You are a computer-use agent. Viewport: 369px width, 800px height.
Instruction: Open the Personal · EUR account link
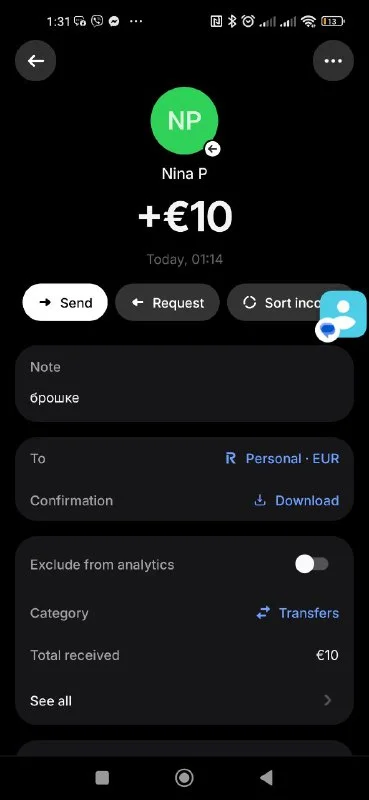282,458
